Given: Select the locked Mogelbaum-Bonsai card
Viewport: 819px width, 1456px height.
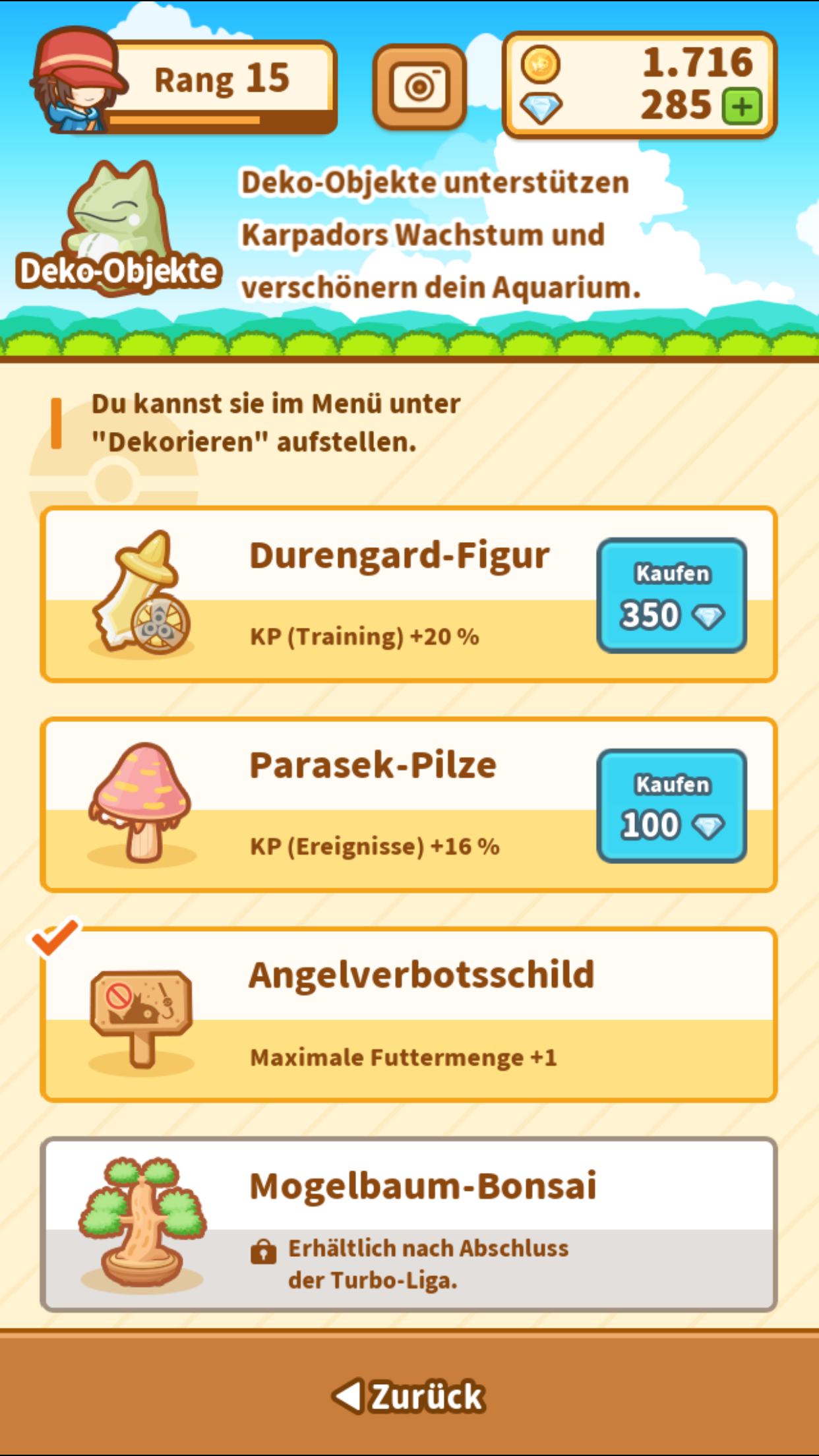Looking at the screenshot, I should point(409,1224).
